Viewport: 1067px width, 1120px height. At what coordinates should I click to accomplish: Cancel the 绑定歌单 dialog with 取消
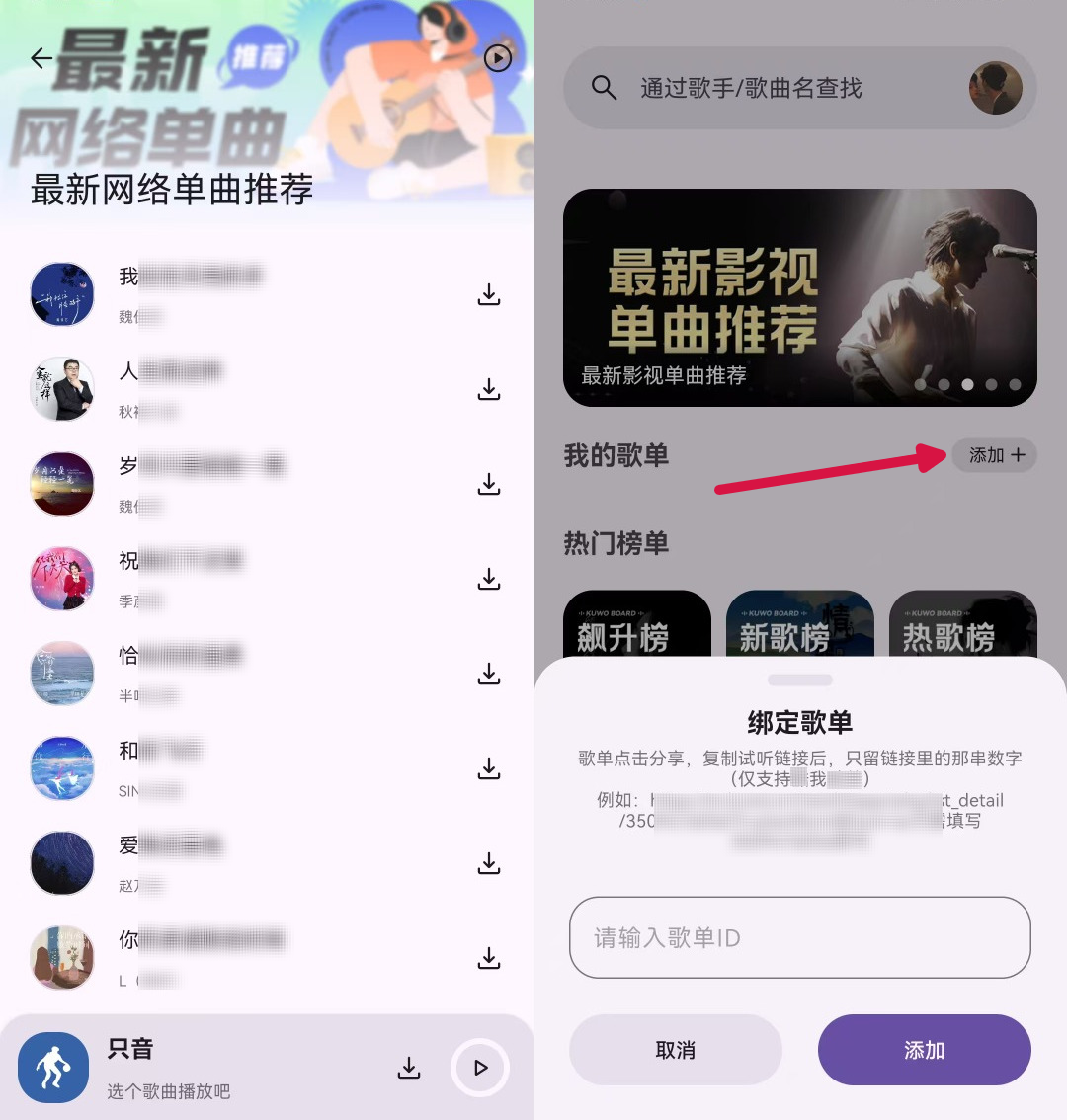click(676, 1050)
